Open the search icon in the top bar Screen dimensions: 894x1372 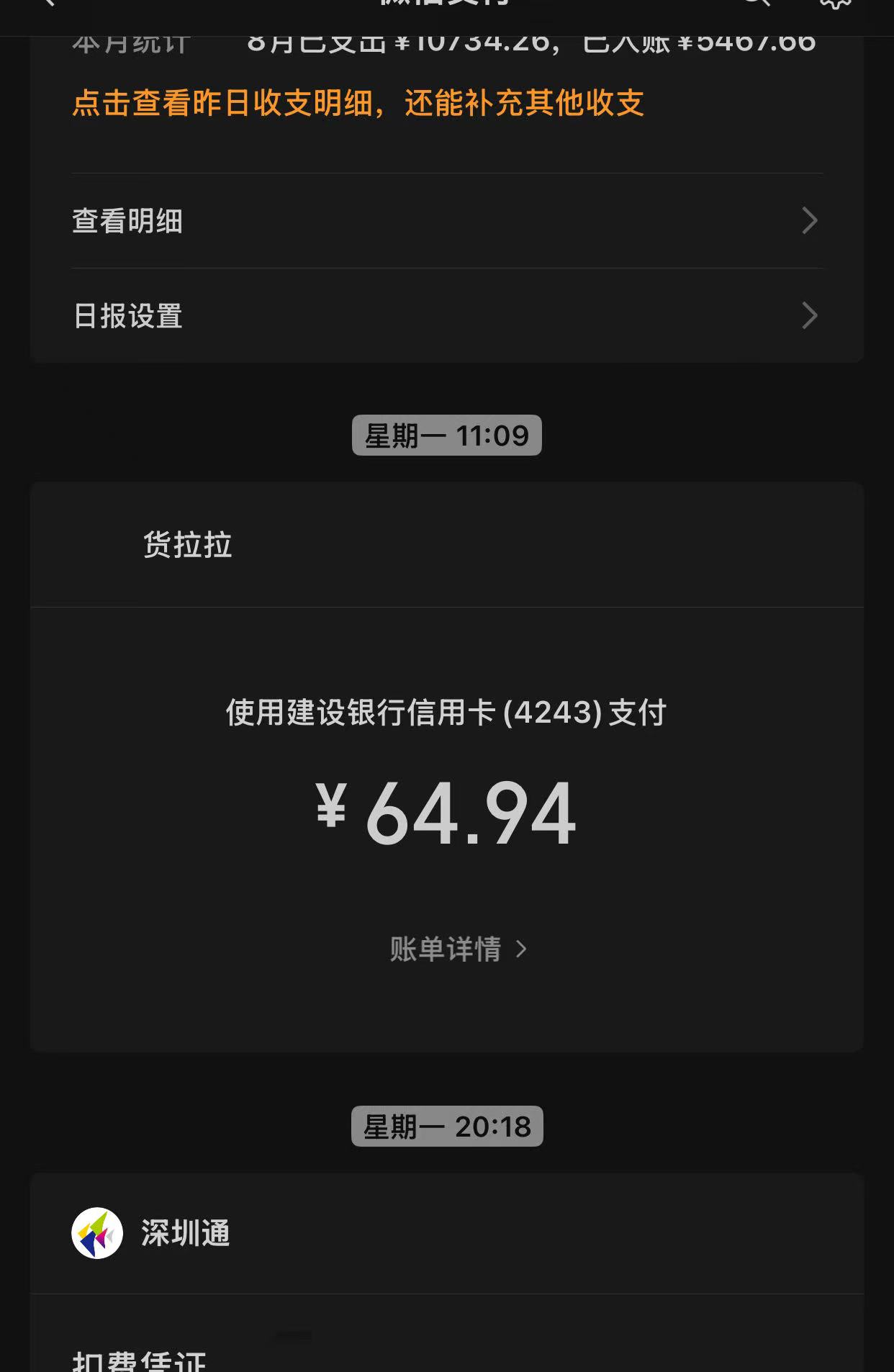pos(756,3)
